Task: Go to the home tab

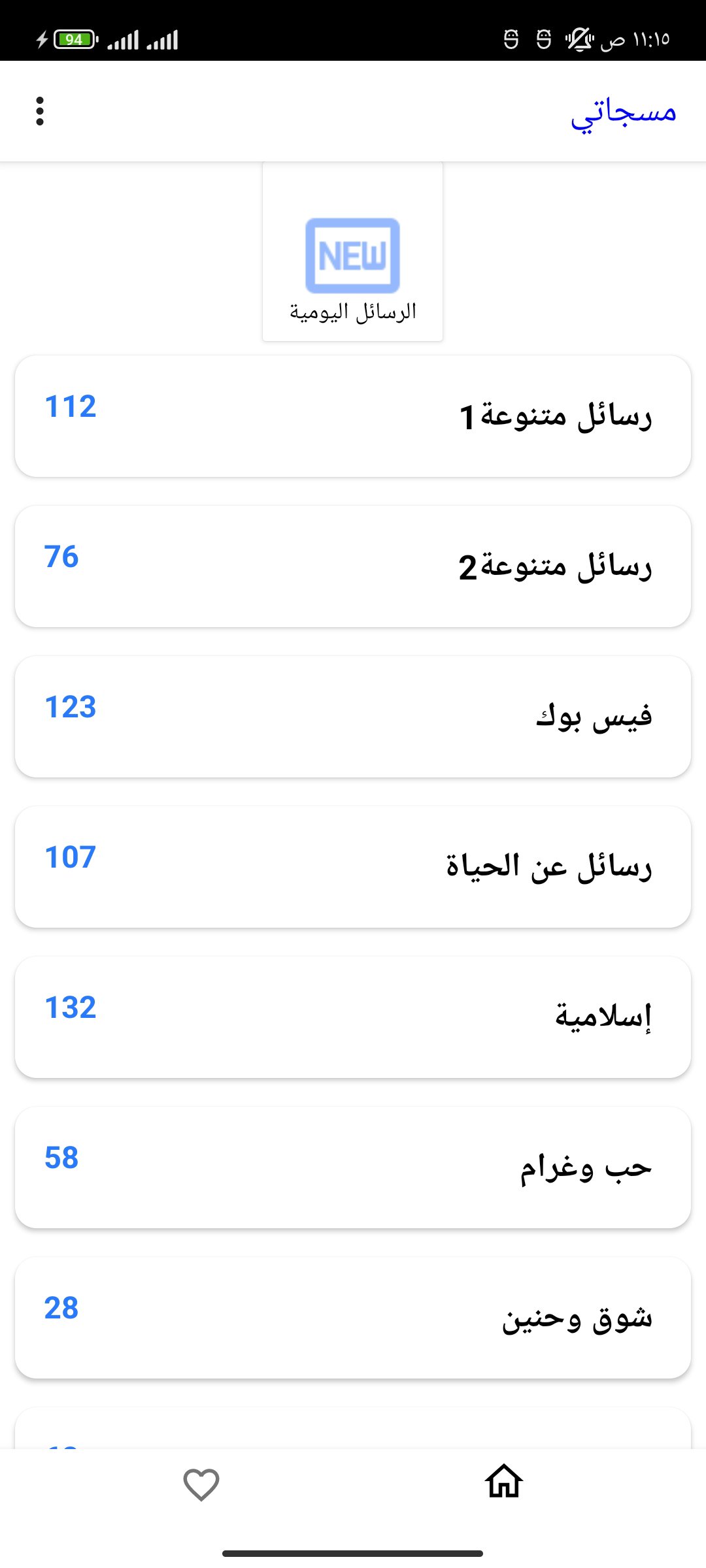Action: [504, 1480]
